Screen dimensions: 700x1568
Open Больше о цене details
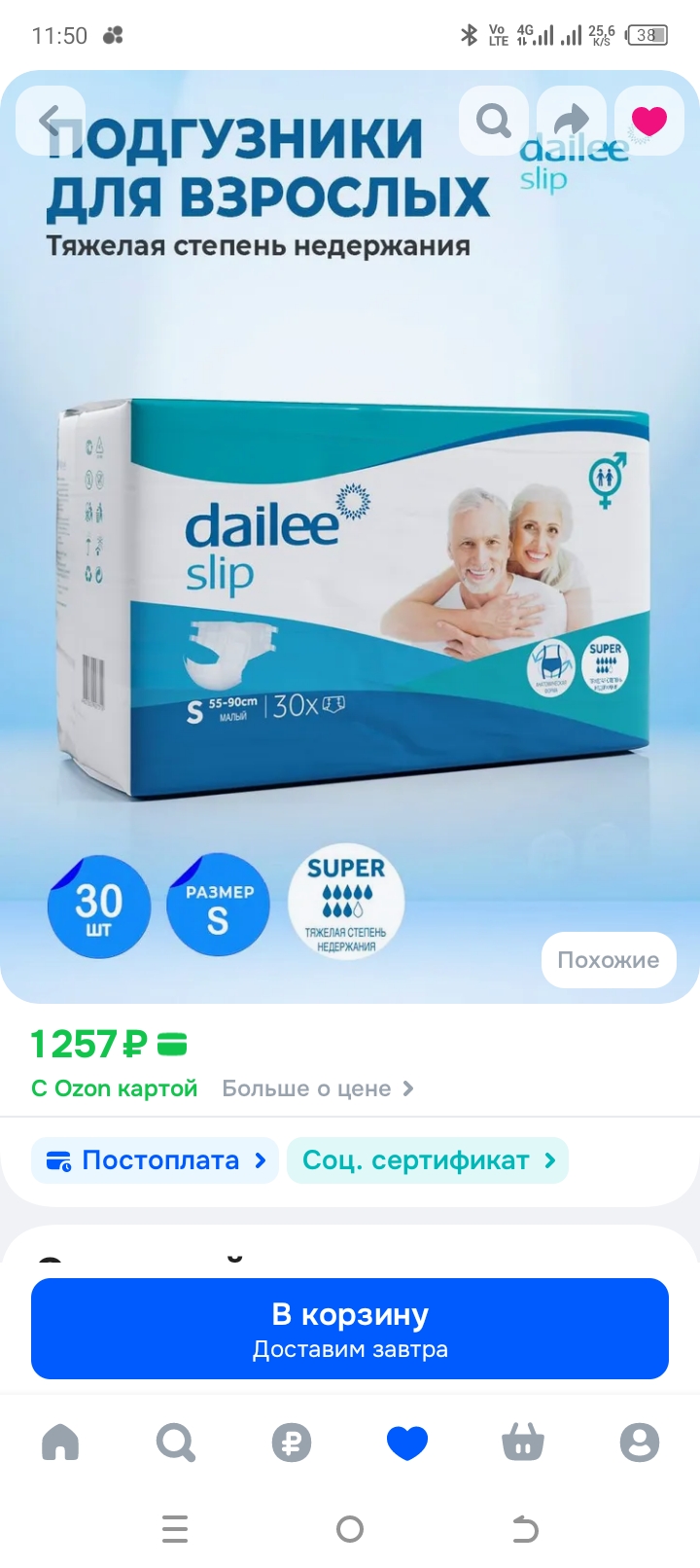click(x=317, y=1088)
